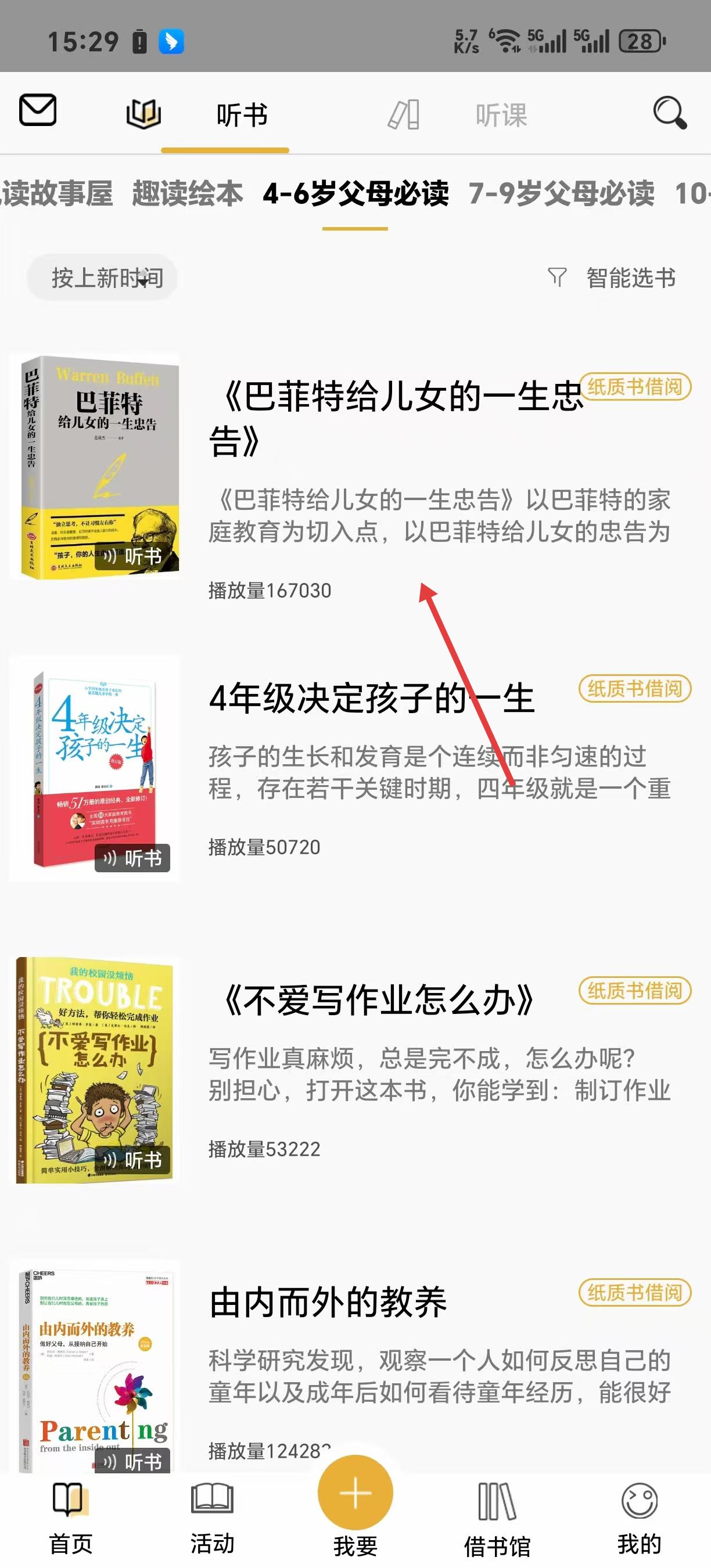Image resolution: width=711 pixels, height=1568 pixels.
Task: Open the 我的 profile tab
Action: pos(639,1517)
